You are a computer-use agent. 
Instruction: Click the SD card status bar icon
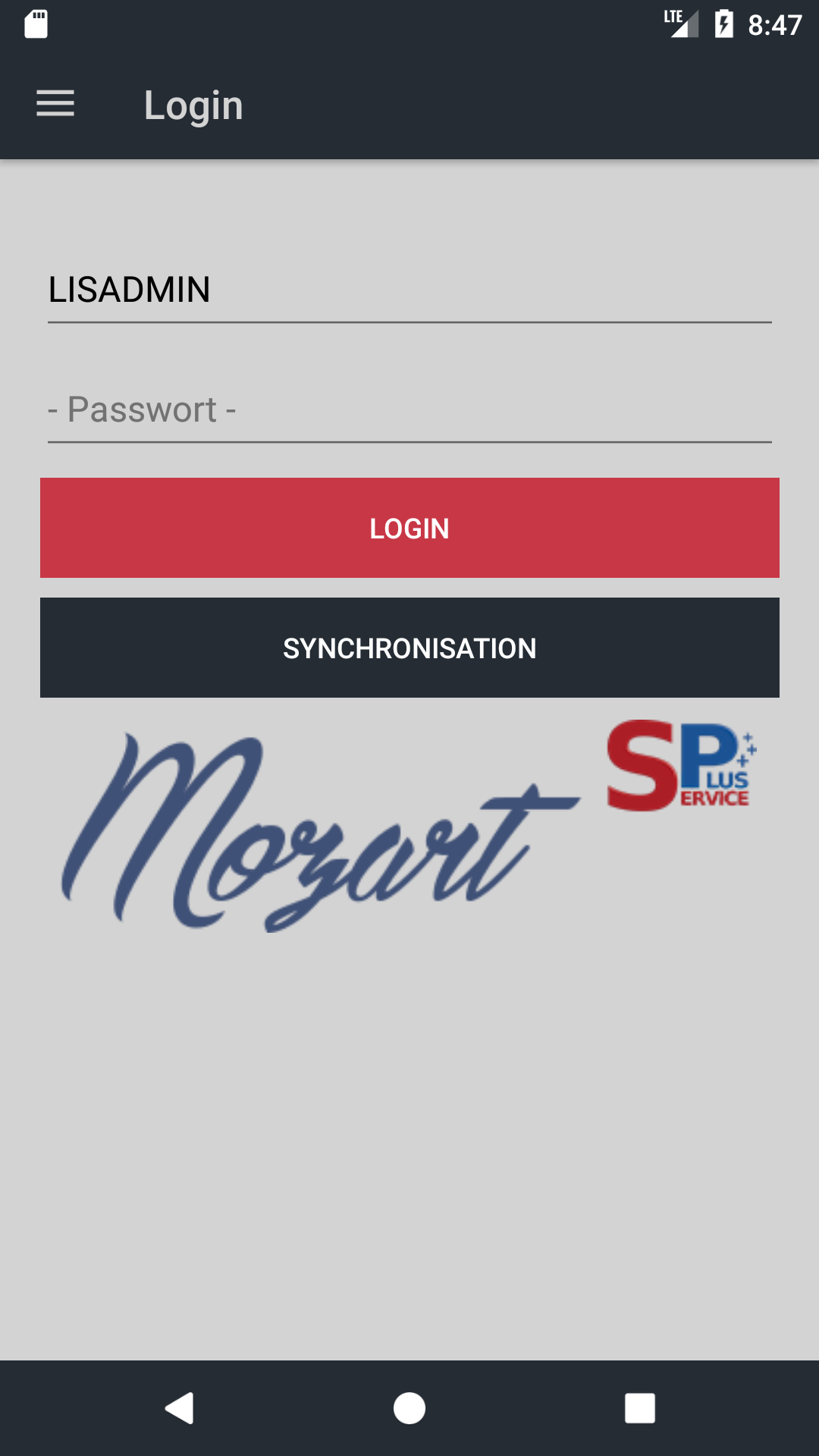click(x=36, y=25)
